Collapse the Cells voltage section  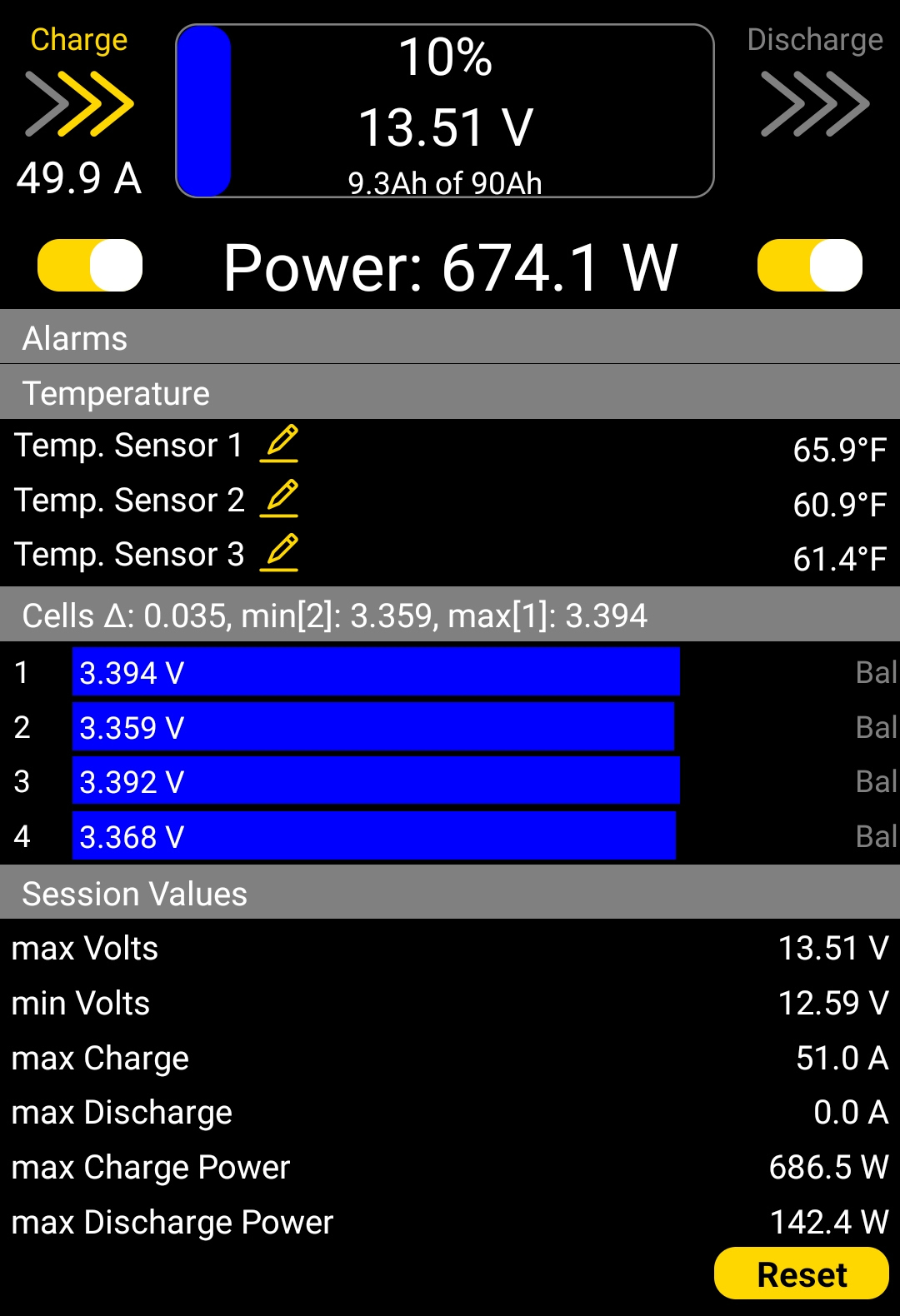click(450, 615)
